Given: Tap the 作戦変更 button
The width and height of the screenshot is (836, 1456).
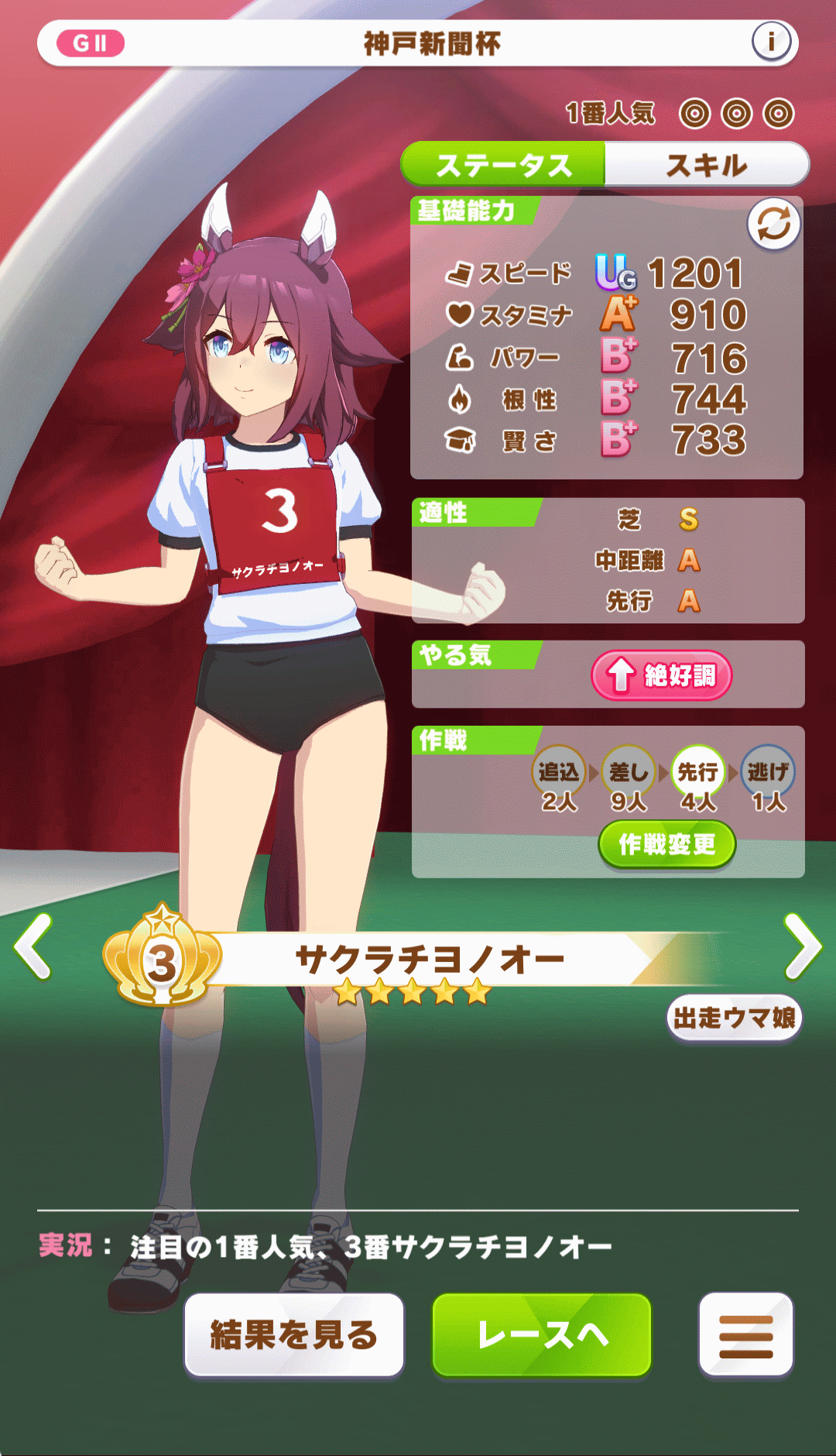Looking at the screenshot, I should [666, 844].
